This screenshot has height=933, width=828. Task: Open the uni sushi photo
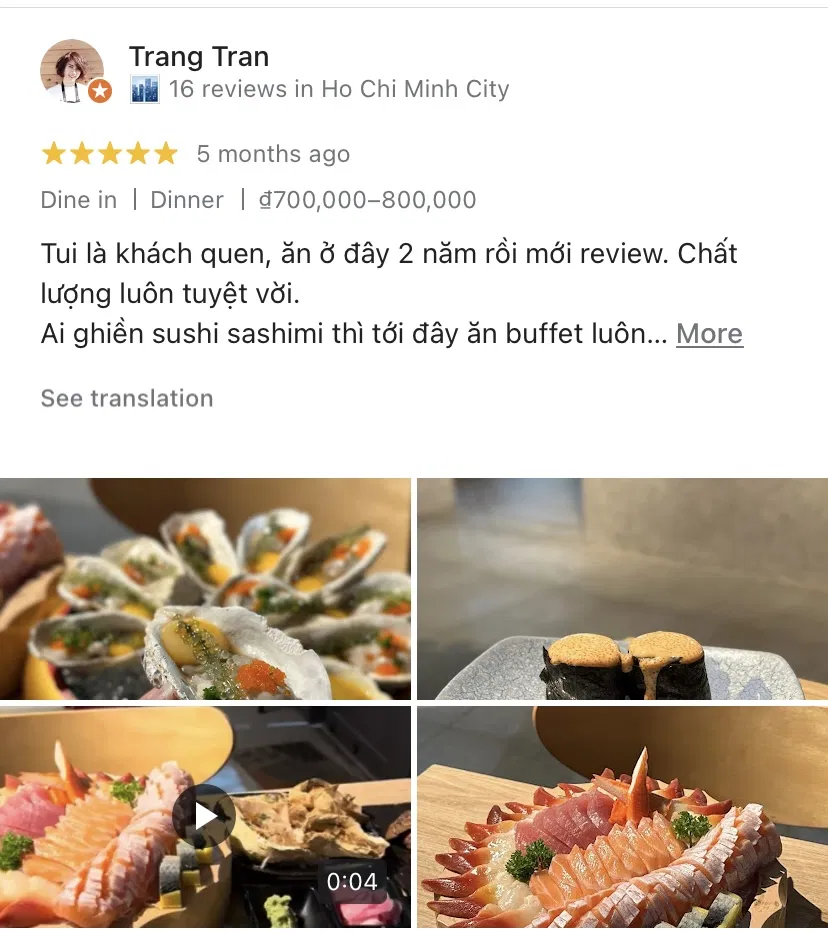tap(622, 587)
